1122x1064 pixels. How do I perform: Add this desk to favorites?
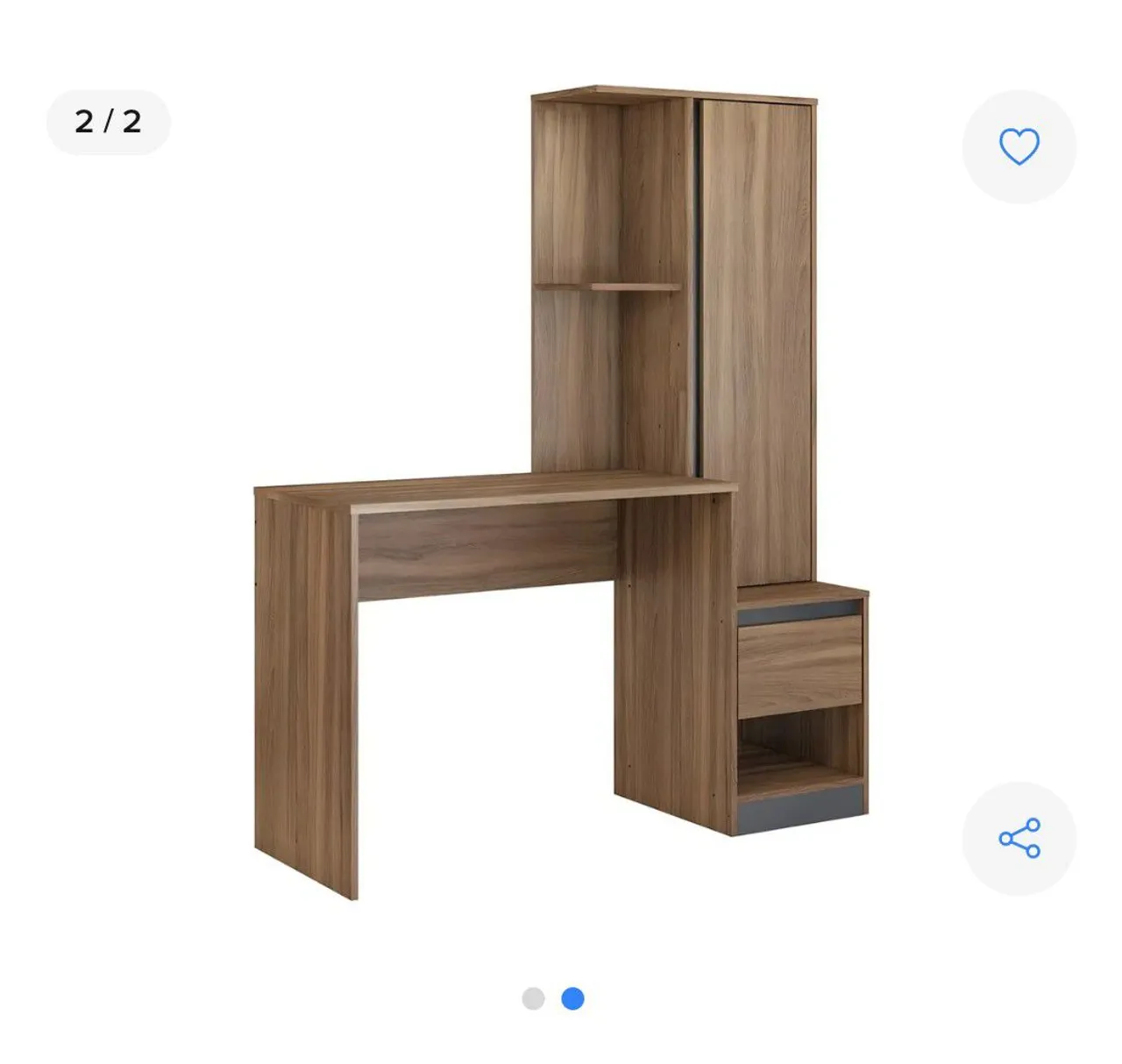pyautogui.click(x=1019, y=146)
